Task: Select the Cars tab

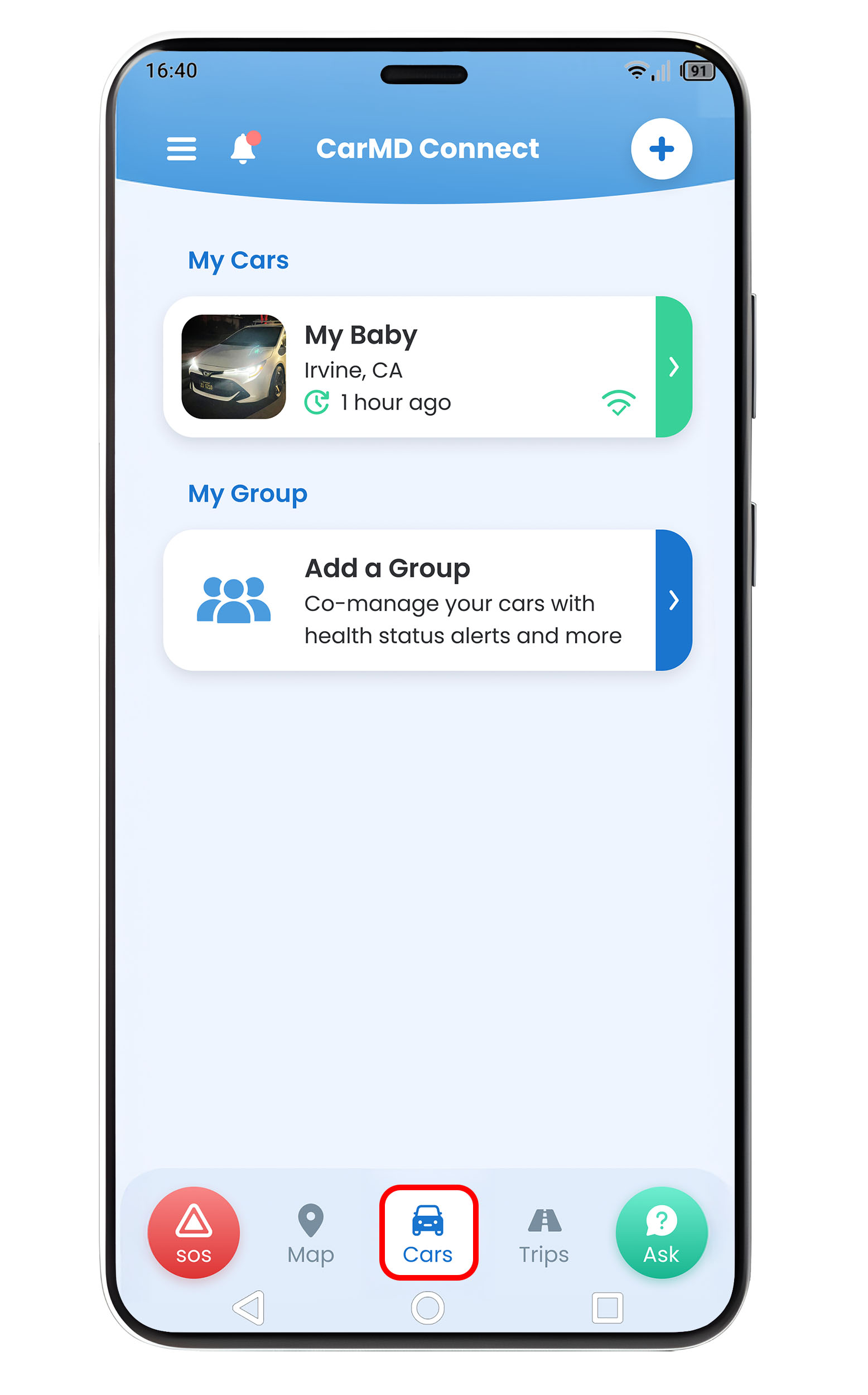Action: [428, 1233]
